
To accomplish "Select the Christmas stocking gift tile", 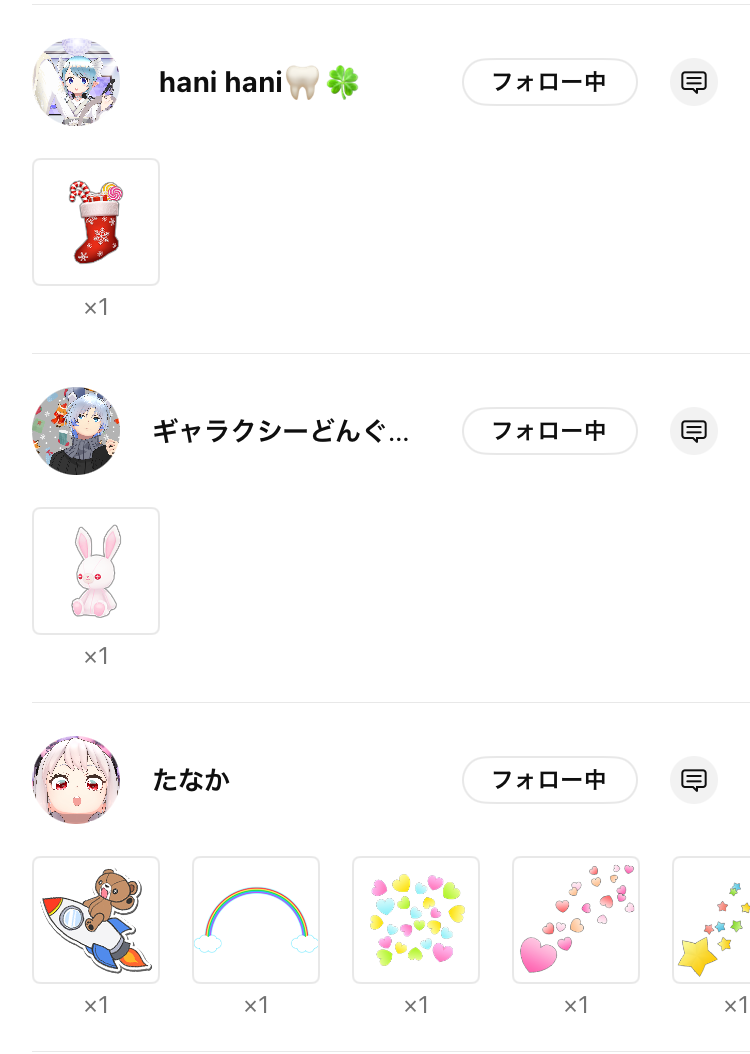I will click(x=96, y=222).
